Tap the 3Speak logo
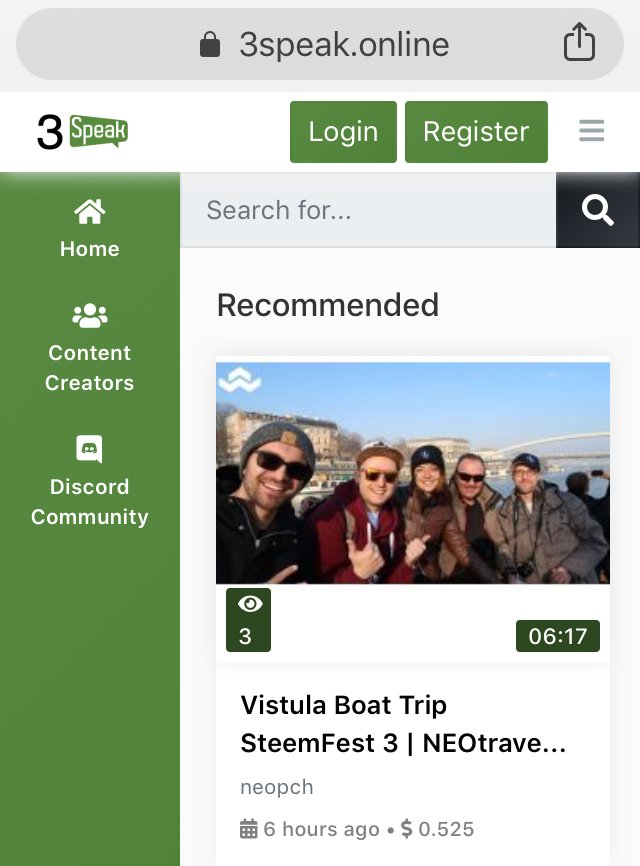Screen dimensions: 640x866 click(x=83, y=131)
